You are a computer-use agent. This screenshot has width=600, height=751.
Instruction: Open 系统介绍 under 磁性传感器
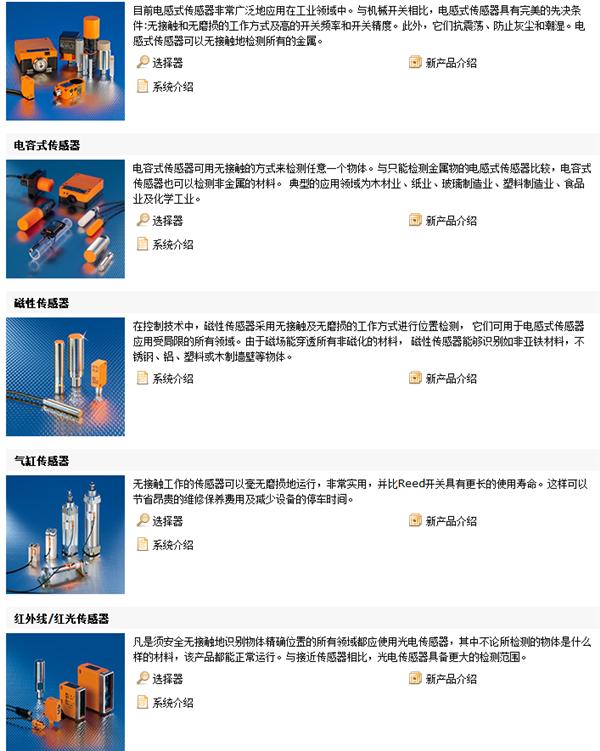coord(172,378)
